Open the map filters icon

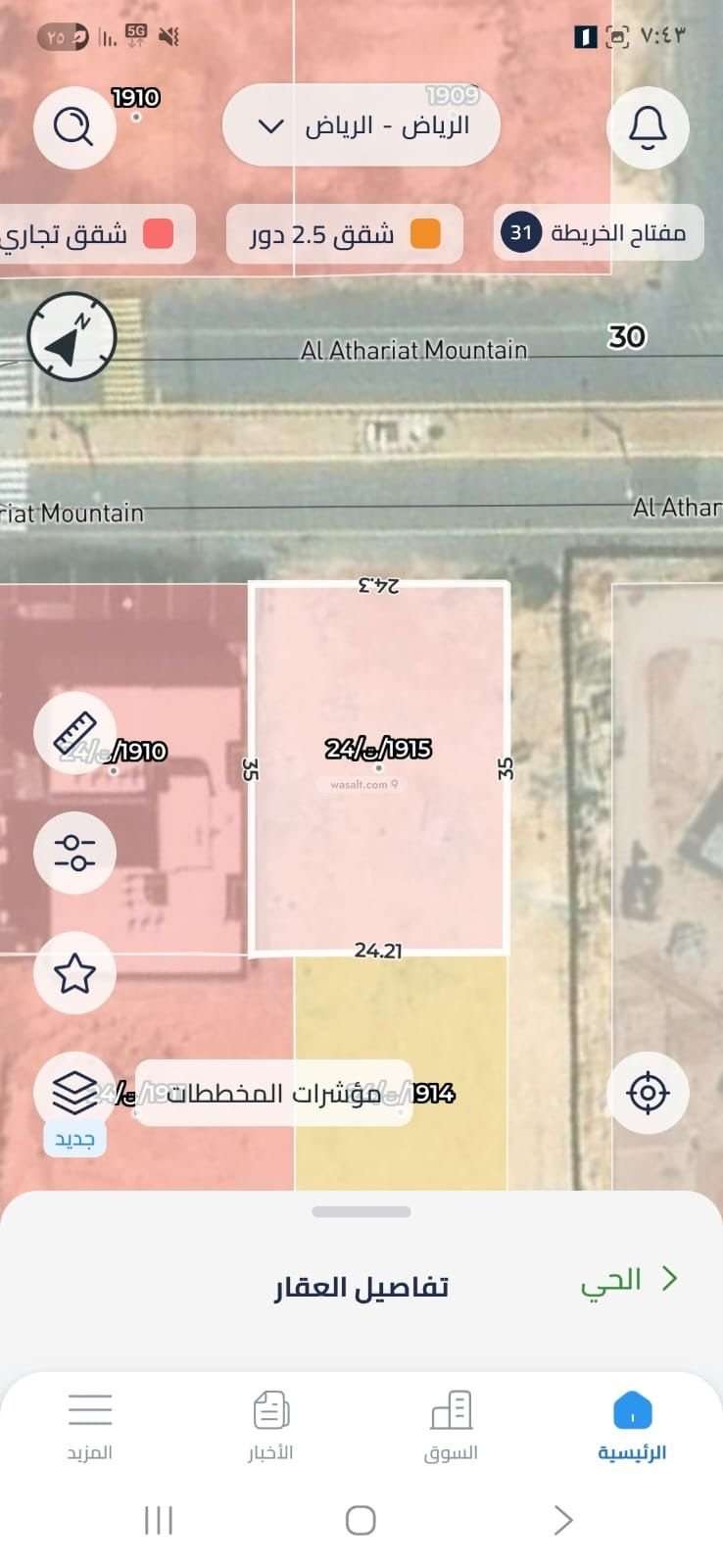(x=74, y=852)
